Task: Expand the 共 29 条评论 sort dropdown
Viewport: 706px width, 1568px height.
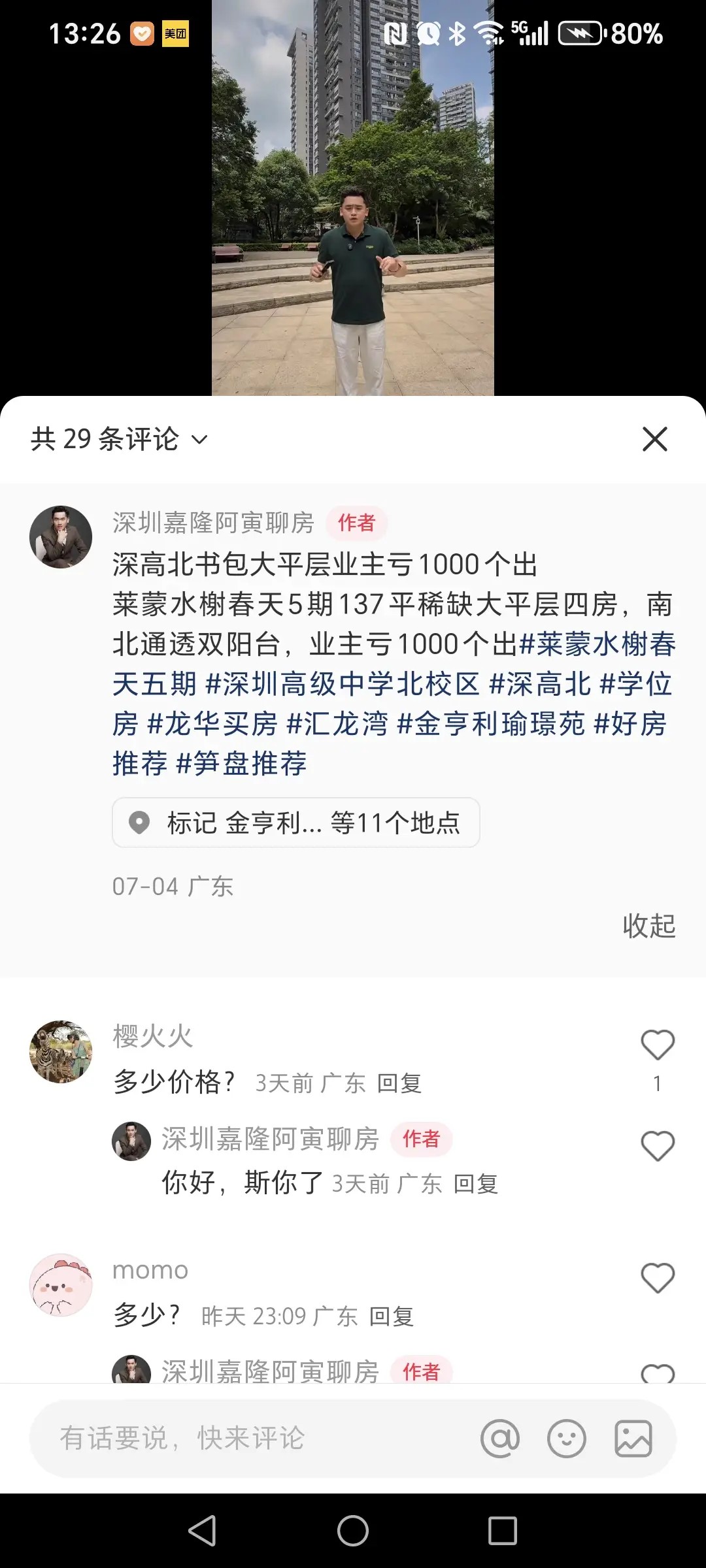Action: click(x=120, y=439)
